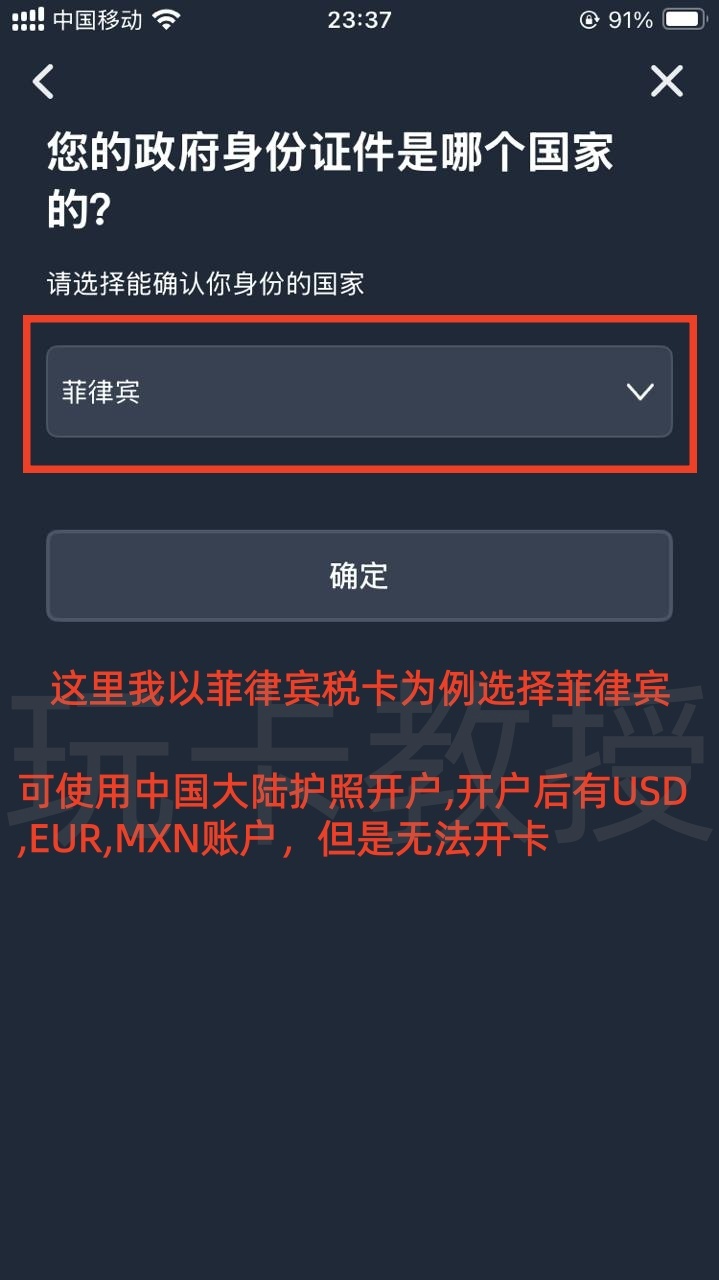Close the identity verification screen

point(666,81)
